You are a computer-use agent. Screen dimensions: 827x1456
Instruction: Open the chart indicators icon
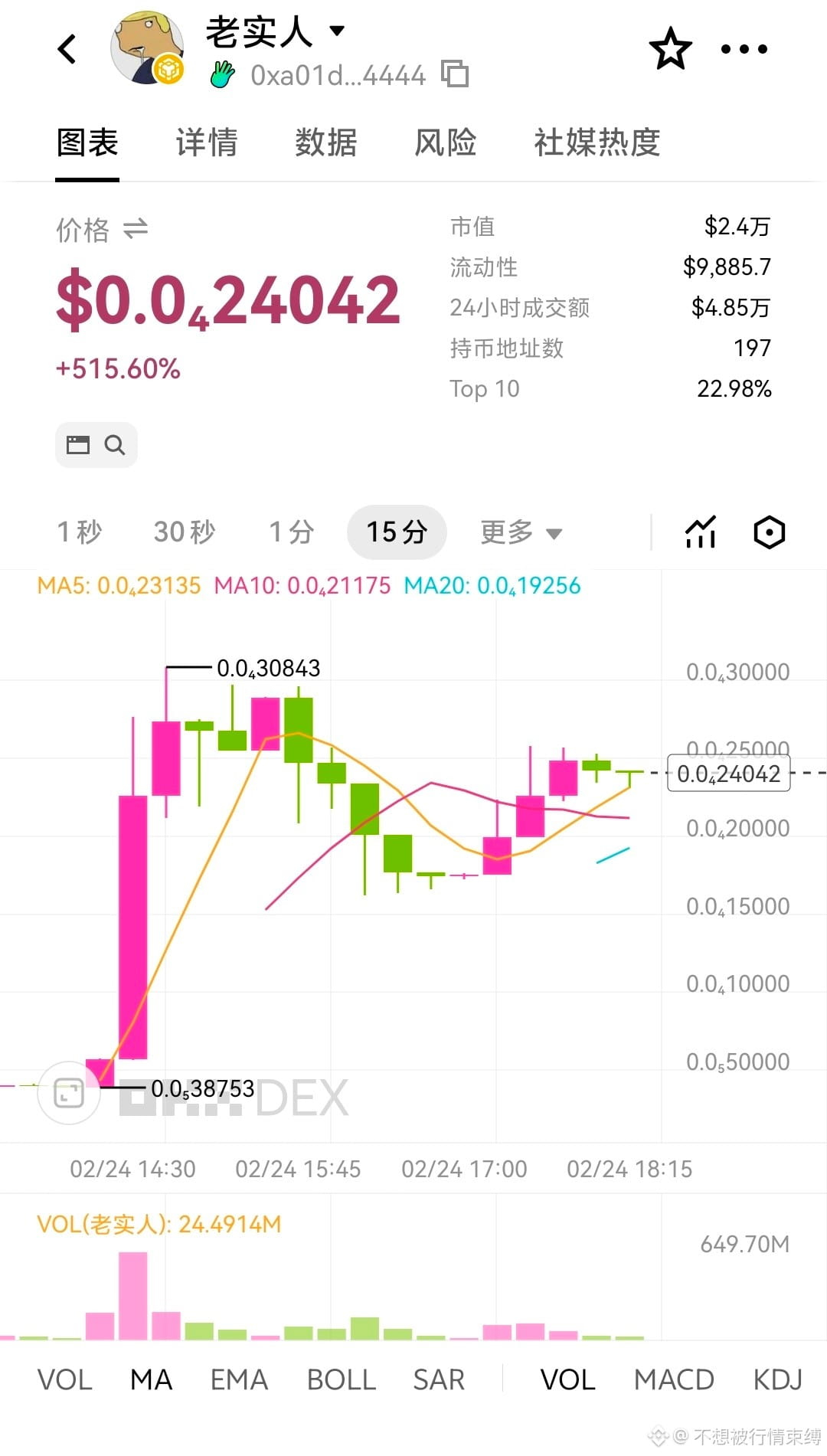[x=701, y=532]
